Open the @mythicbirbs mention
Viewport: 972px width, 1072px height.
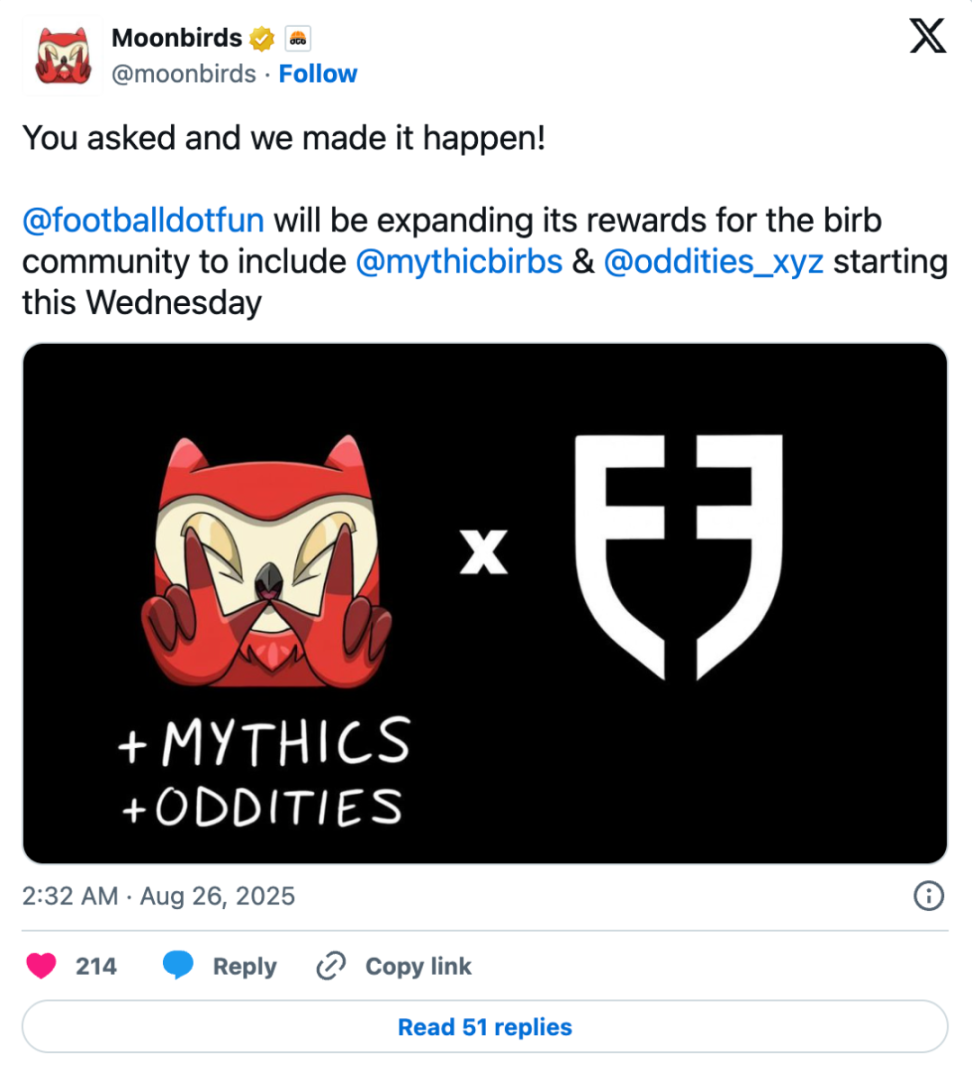[x=459, y=262]
